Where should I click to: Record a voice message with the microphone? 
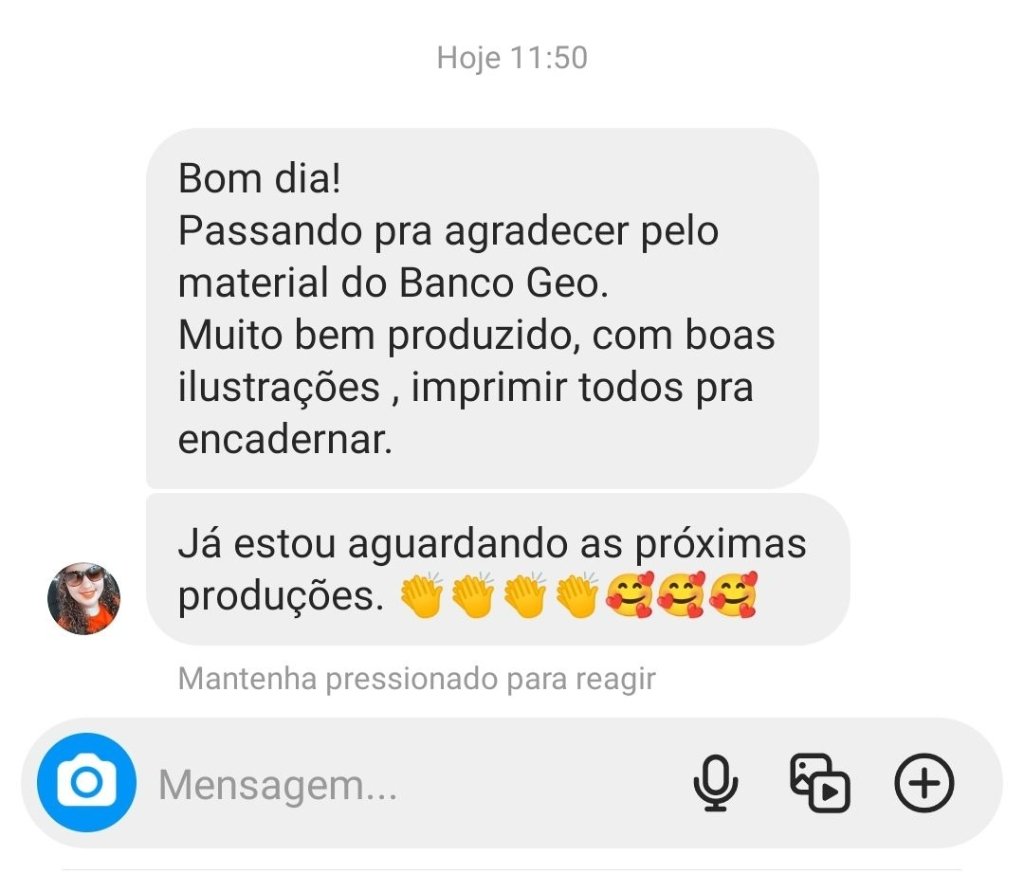pyautogui.click(x=716, y=783)
